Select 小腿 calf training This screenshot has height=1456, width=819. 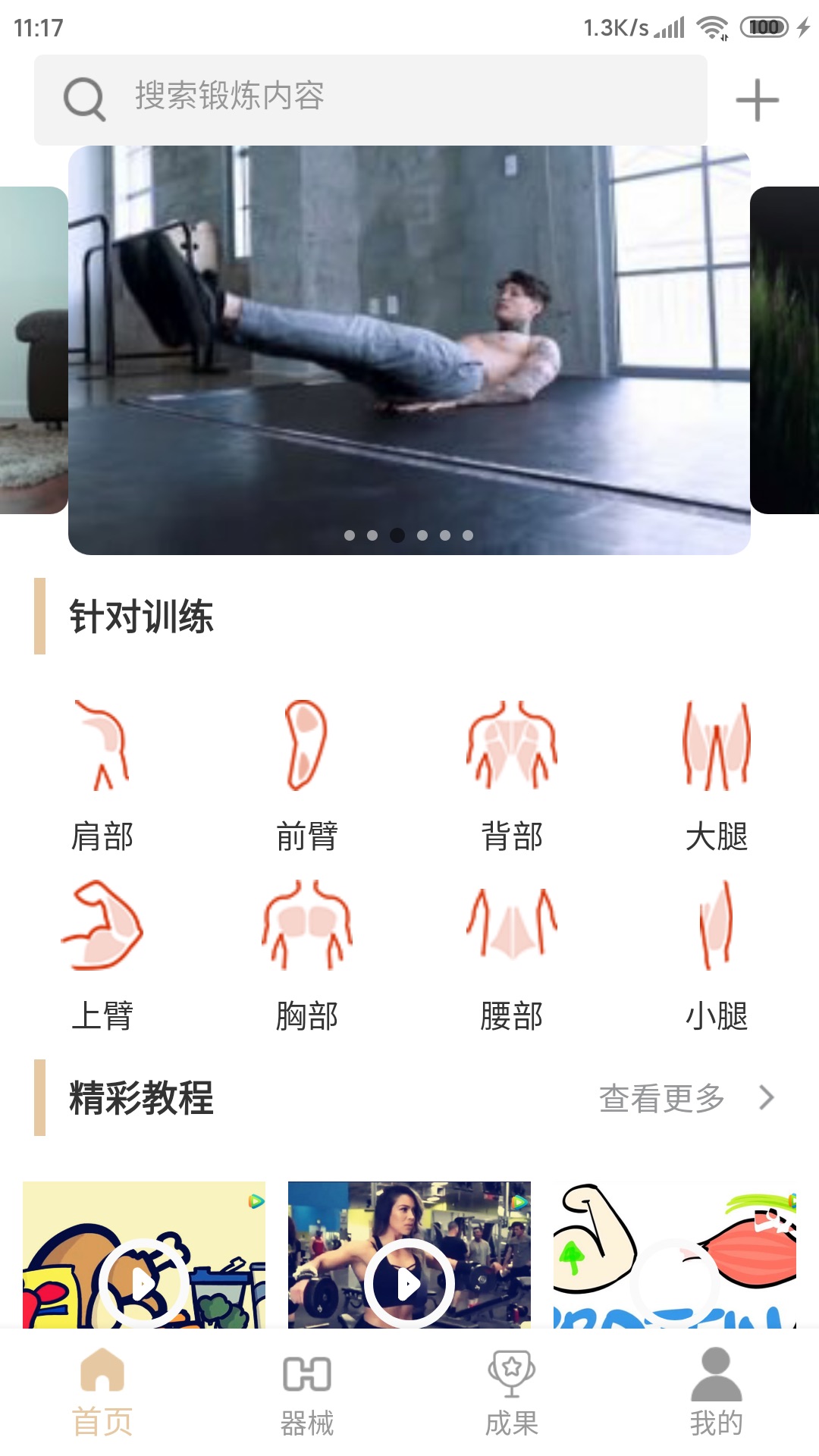click(717, 954)
